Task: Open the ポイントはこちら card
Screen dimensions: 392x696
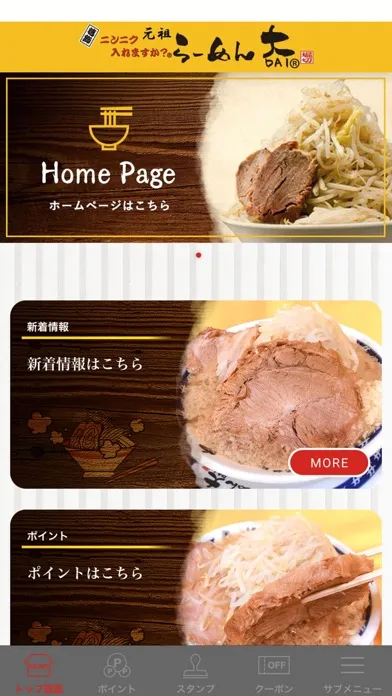Action: click(x=196, y=577)
